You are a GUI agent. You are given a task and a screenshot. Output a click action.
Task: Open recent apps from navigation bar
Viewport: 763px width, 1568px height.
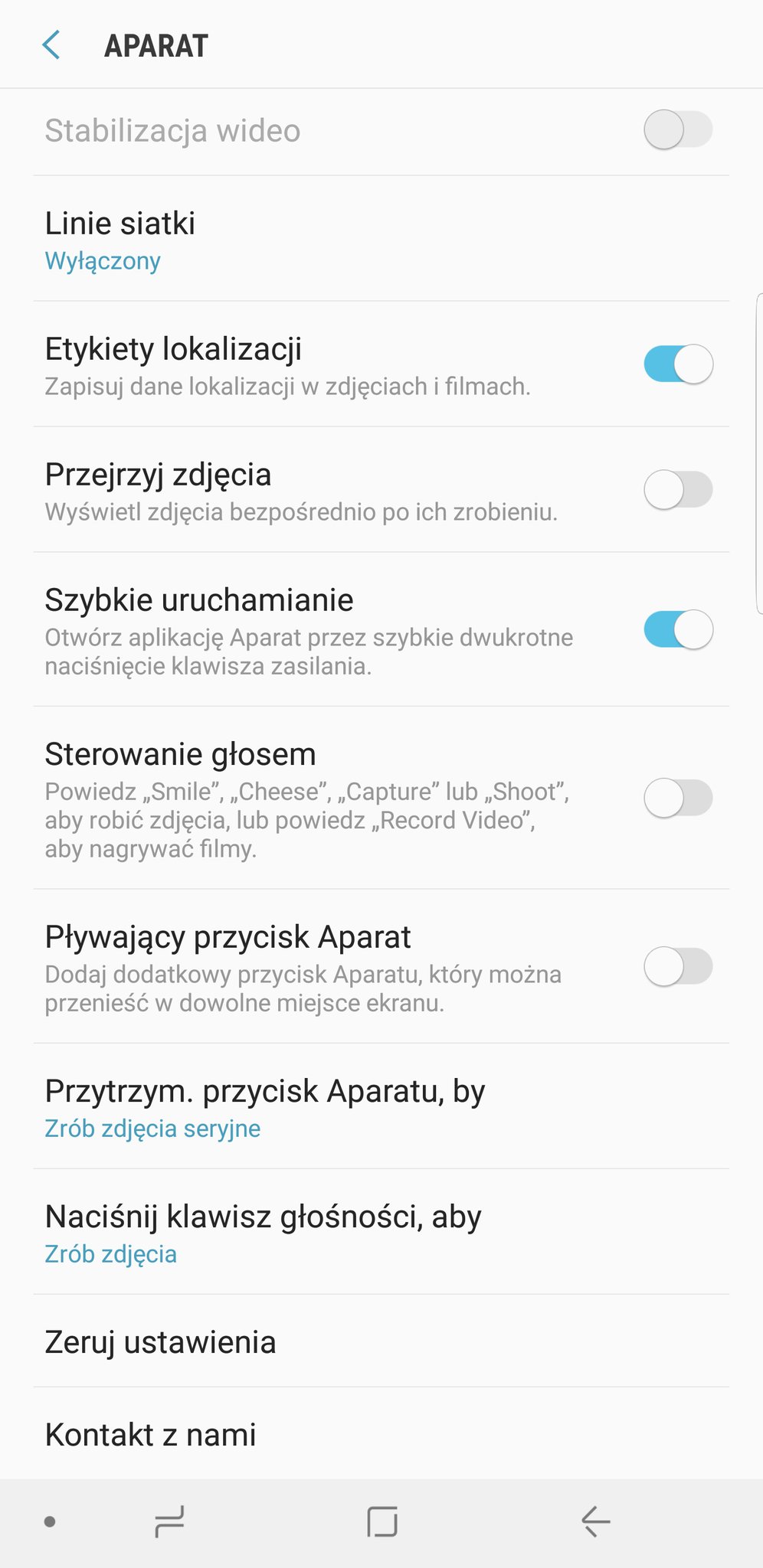169,1521
